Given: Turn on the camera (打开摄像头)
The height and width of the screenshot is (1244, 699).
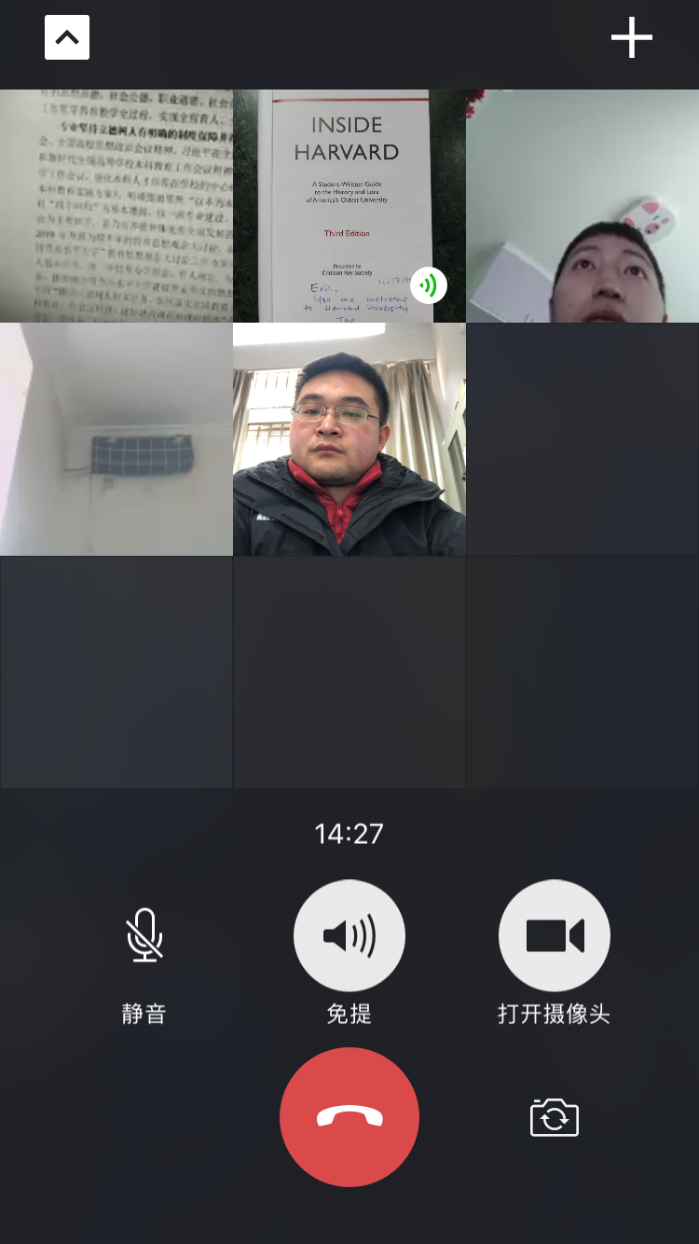Looking at the screenshot, I should pyautogui.click(x=554, y=936).
